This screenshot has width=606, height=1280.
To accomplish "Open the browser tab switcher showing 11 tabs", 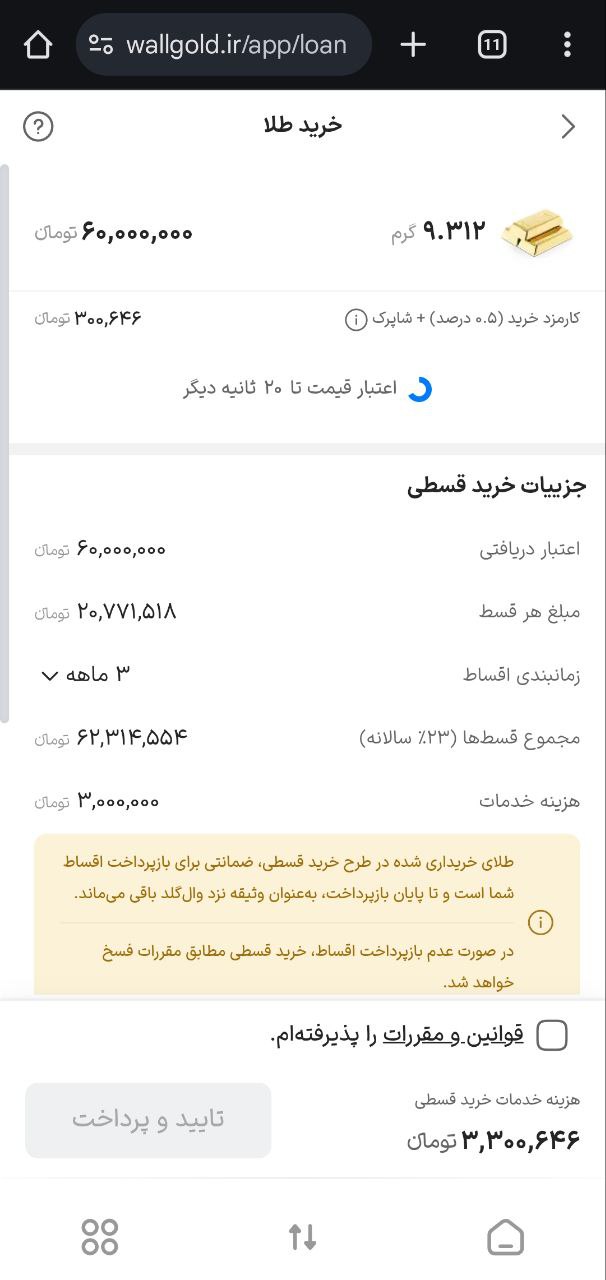I will (492, 45).
